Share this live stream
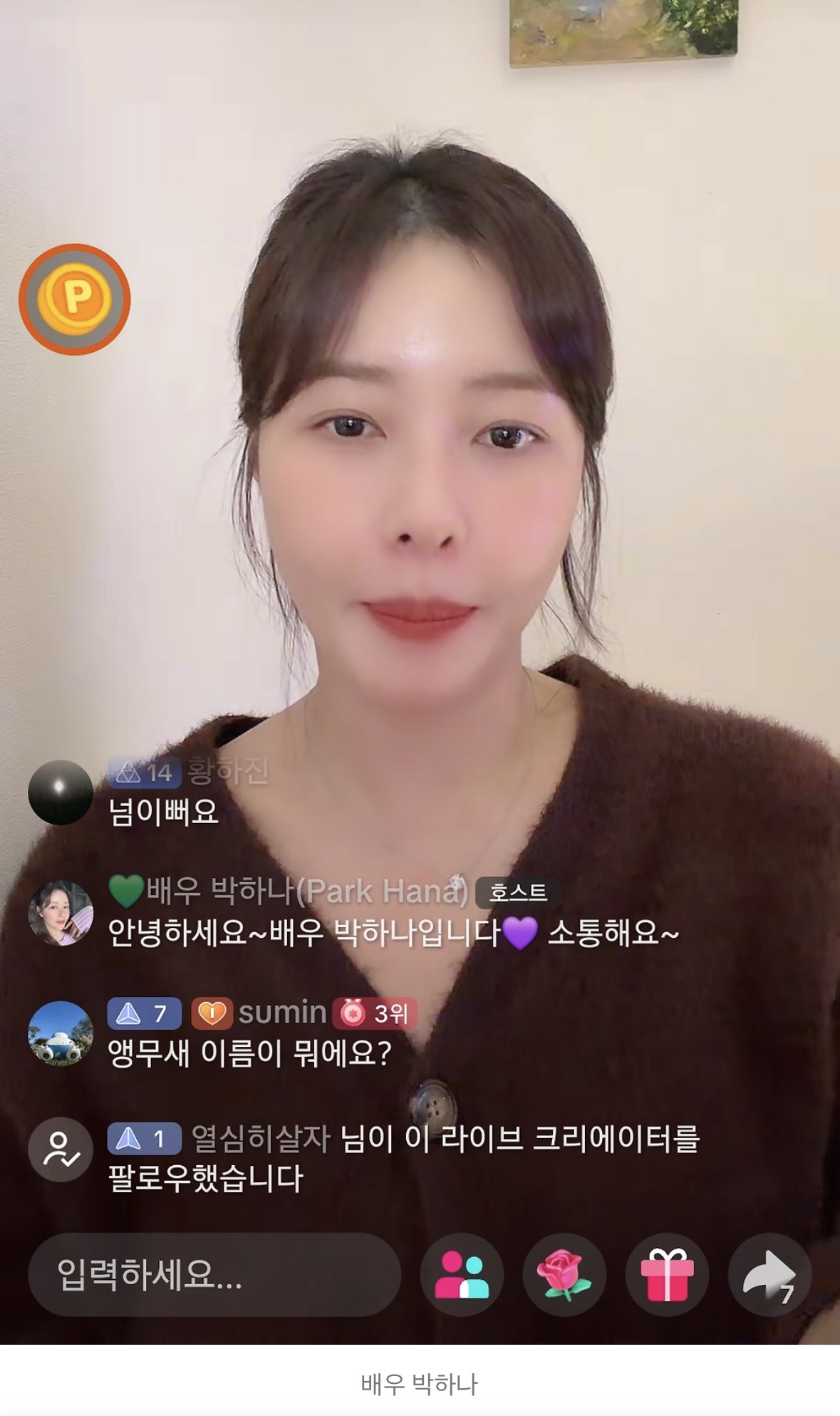This screenshot has width=840, height=1416. (x=769, y=1274)
